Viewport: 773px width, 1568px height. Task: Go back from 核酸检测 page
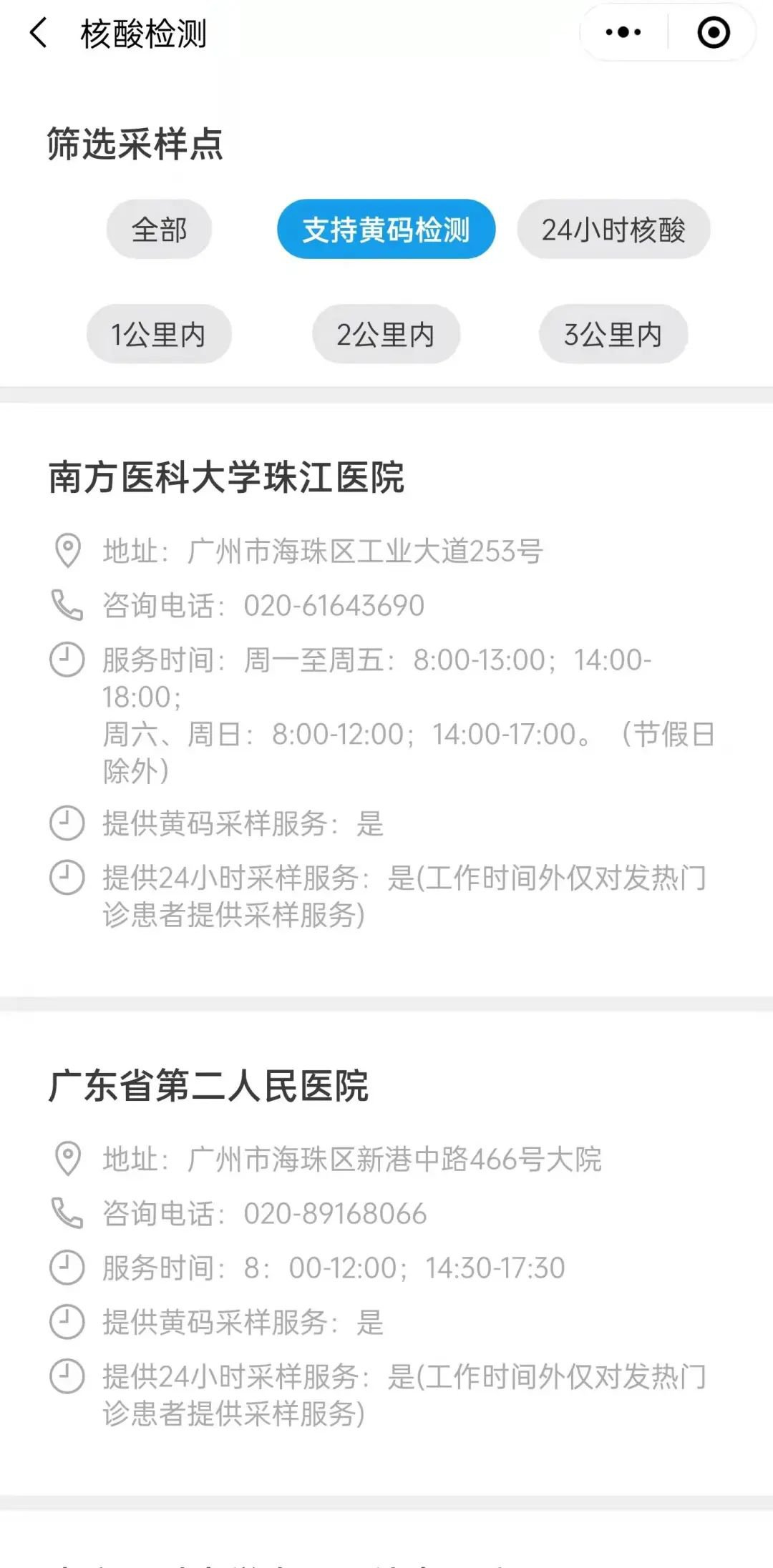click(x=39, y=33)
